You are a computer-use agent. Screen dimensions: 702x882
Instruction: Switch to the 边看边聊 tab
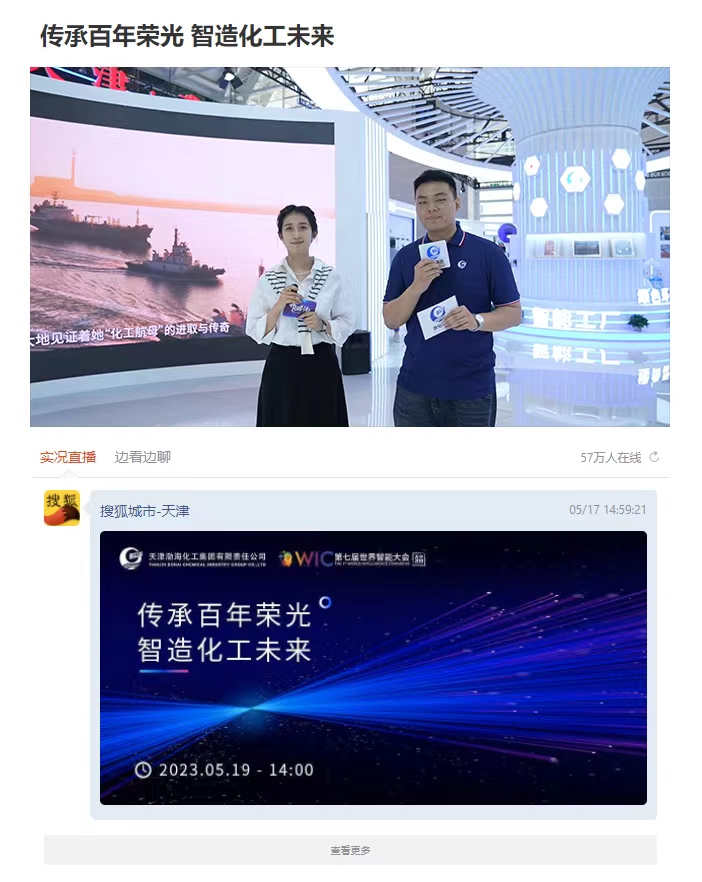[x=143, y=457]
